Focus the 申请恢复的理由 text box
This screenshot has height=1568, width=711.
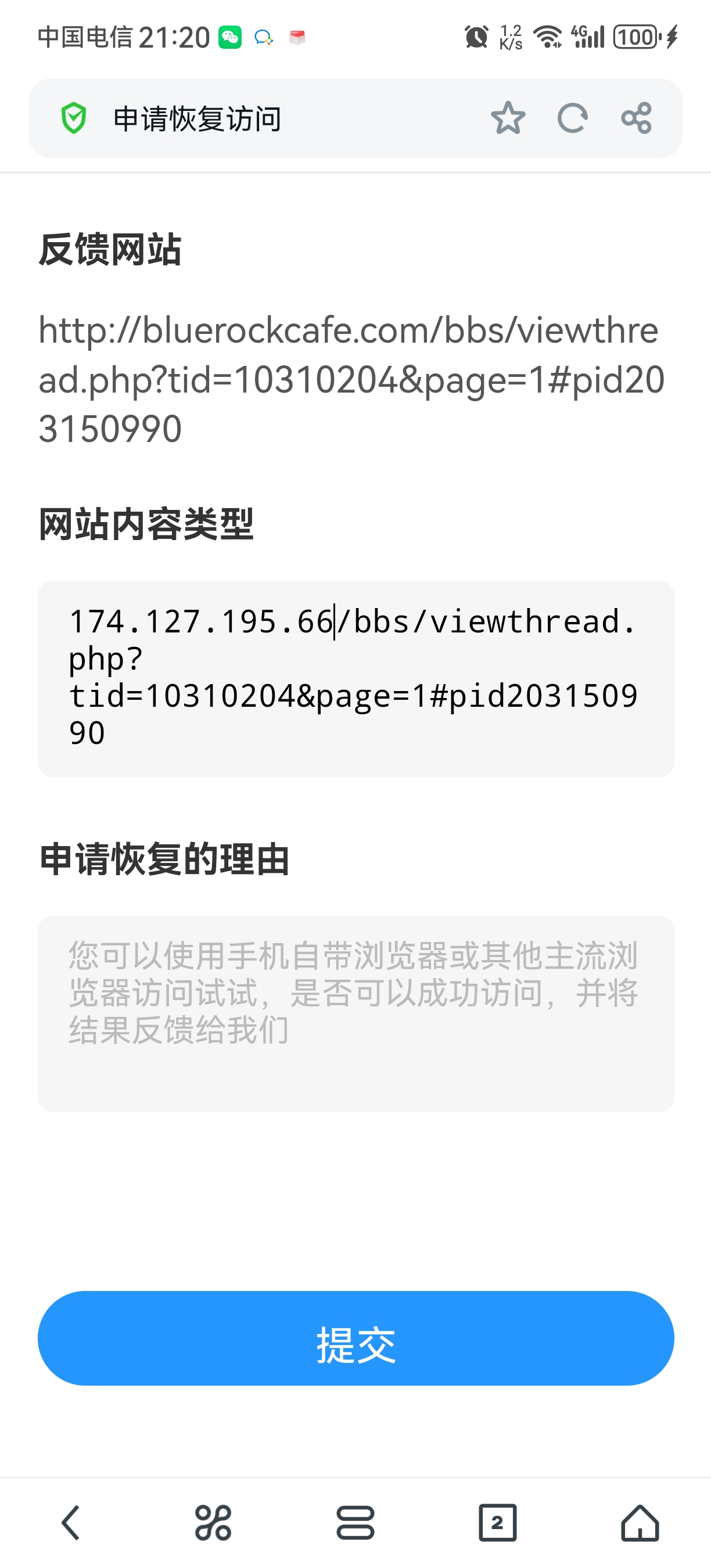(355, 1013)
